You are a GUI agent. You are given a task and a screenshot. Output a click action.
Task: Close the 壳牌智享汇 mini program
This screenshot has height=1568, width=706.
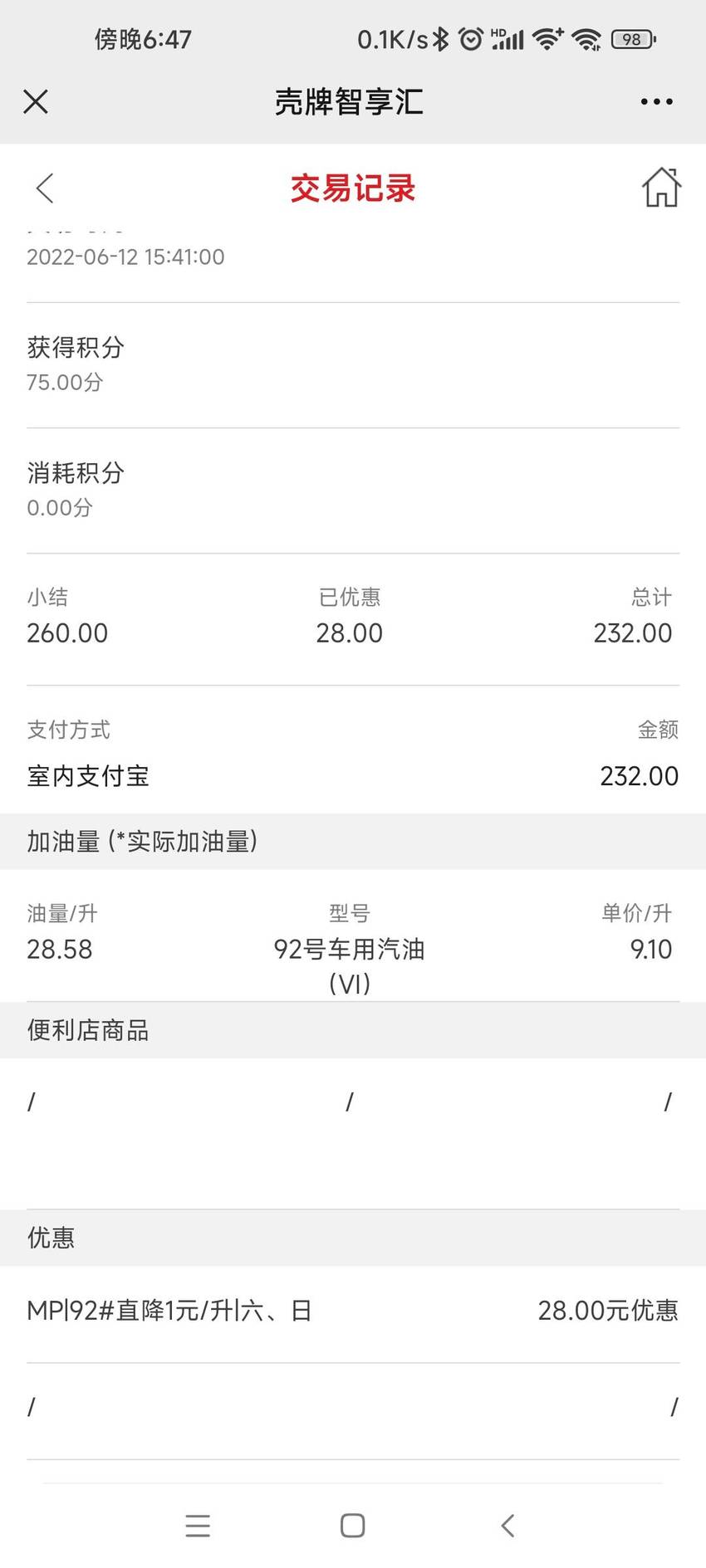click(x=36, y=102)
